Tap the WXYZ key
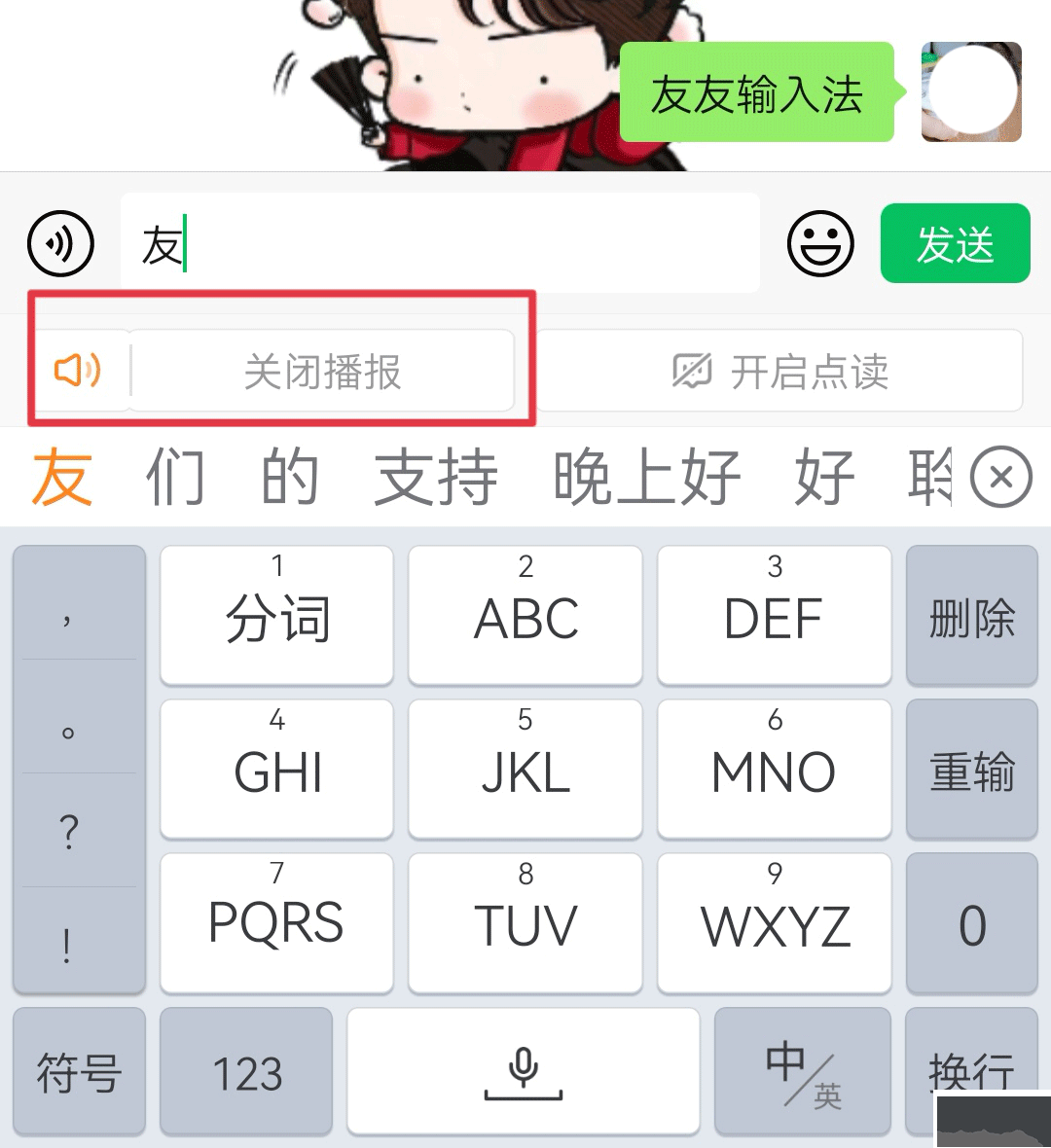1051x1148 pixels. (x=775, y=922)
